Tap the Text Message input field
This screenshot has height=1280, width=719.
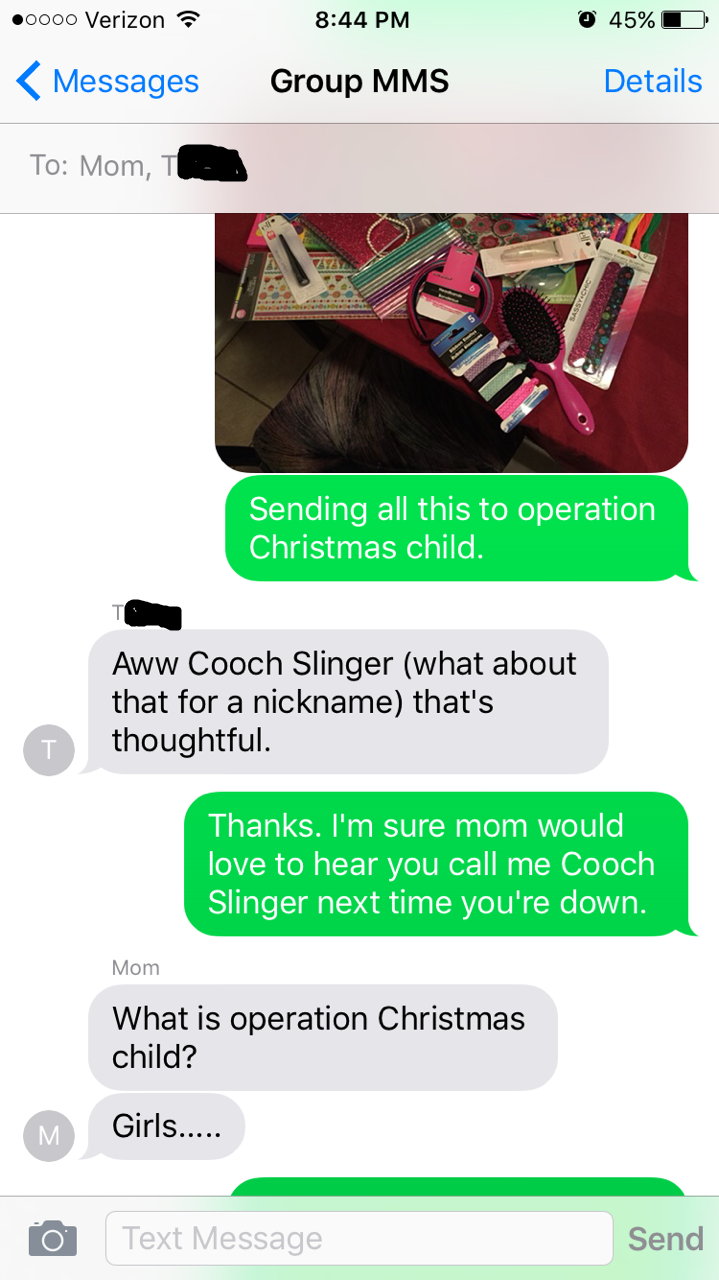[358, 1239]
